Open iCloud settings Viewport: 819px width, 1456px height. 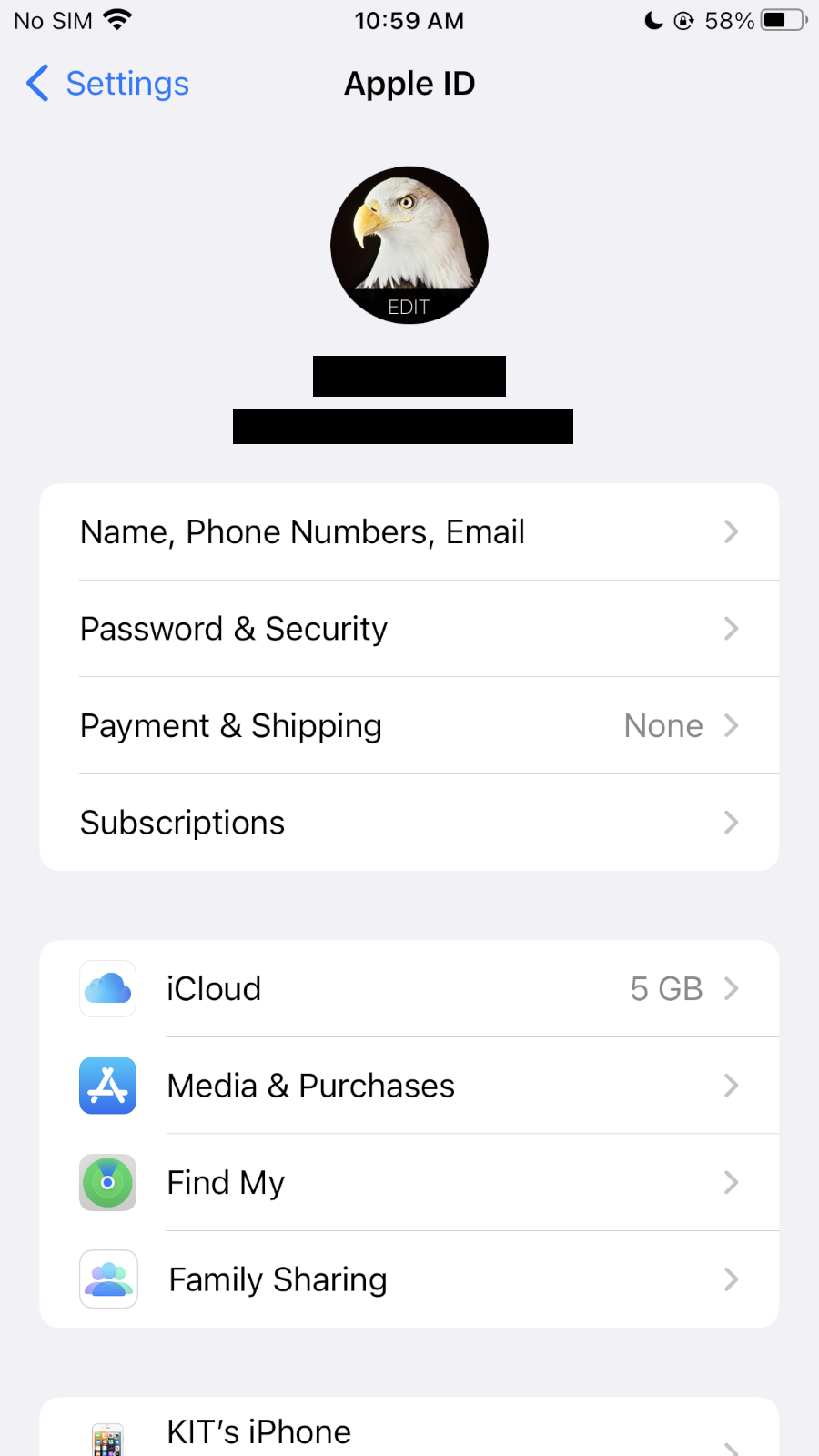(x=409, y=989)
